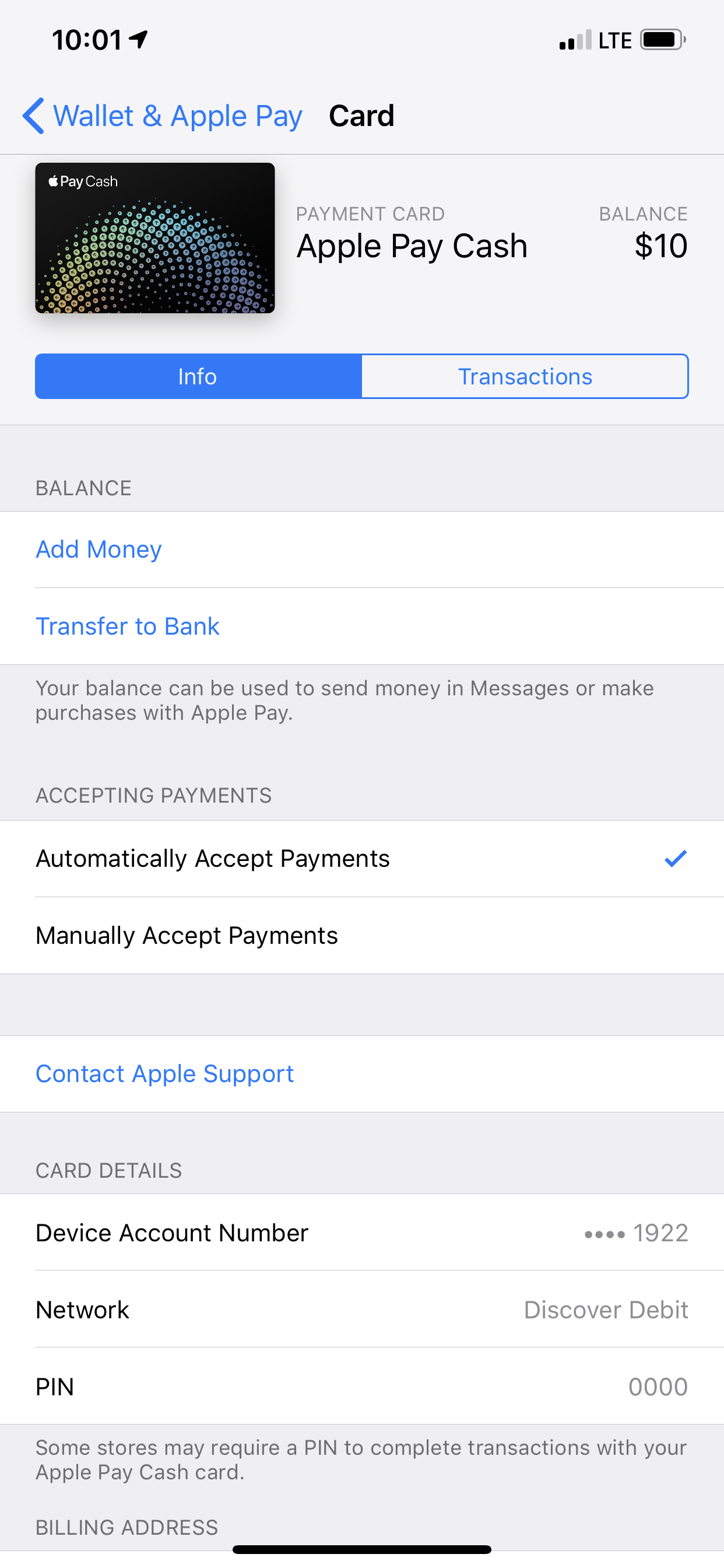Screen dimensions: 724x1568
Task: Open the PIN row
Action: 362,1387
